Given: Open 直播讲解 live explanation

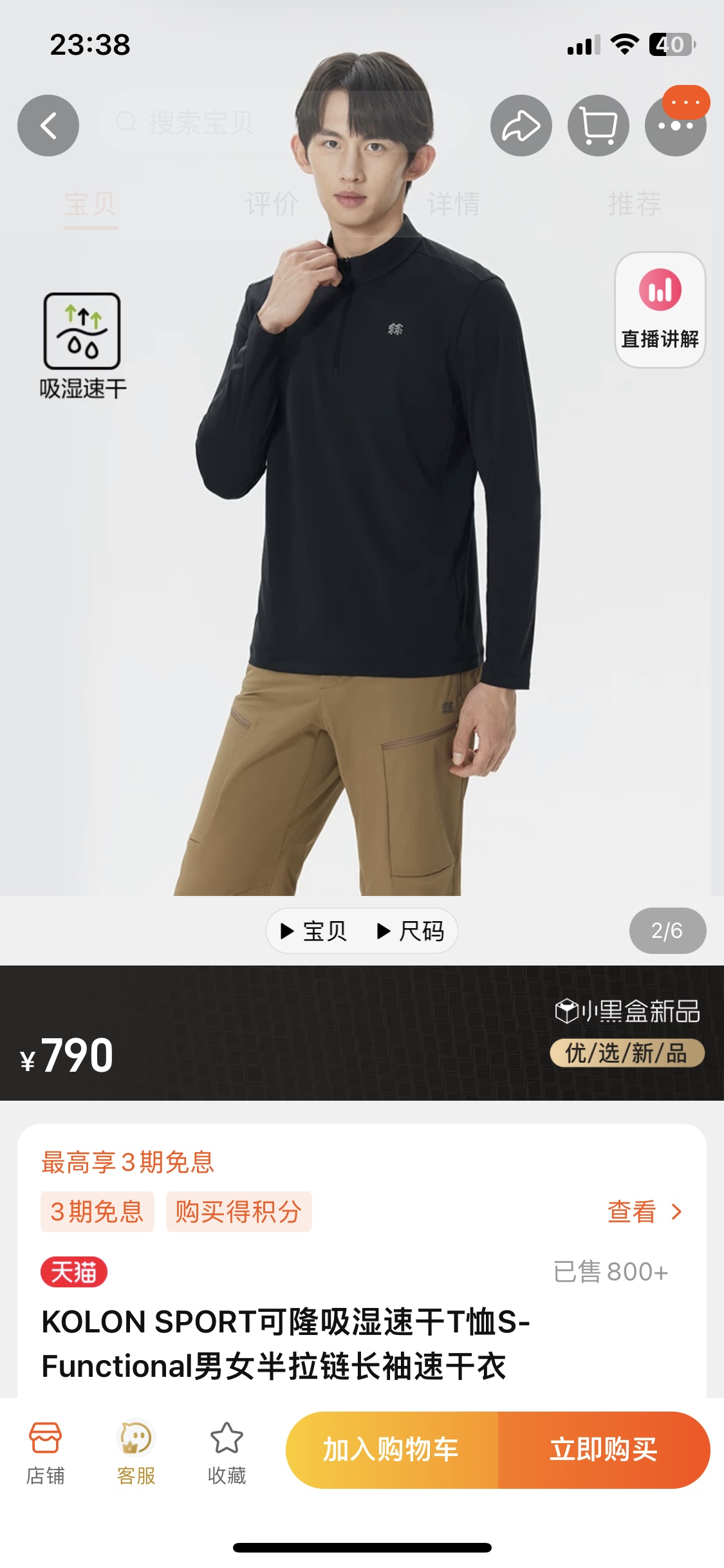Looking at the screenshot, I should (660, 310).
